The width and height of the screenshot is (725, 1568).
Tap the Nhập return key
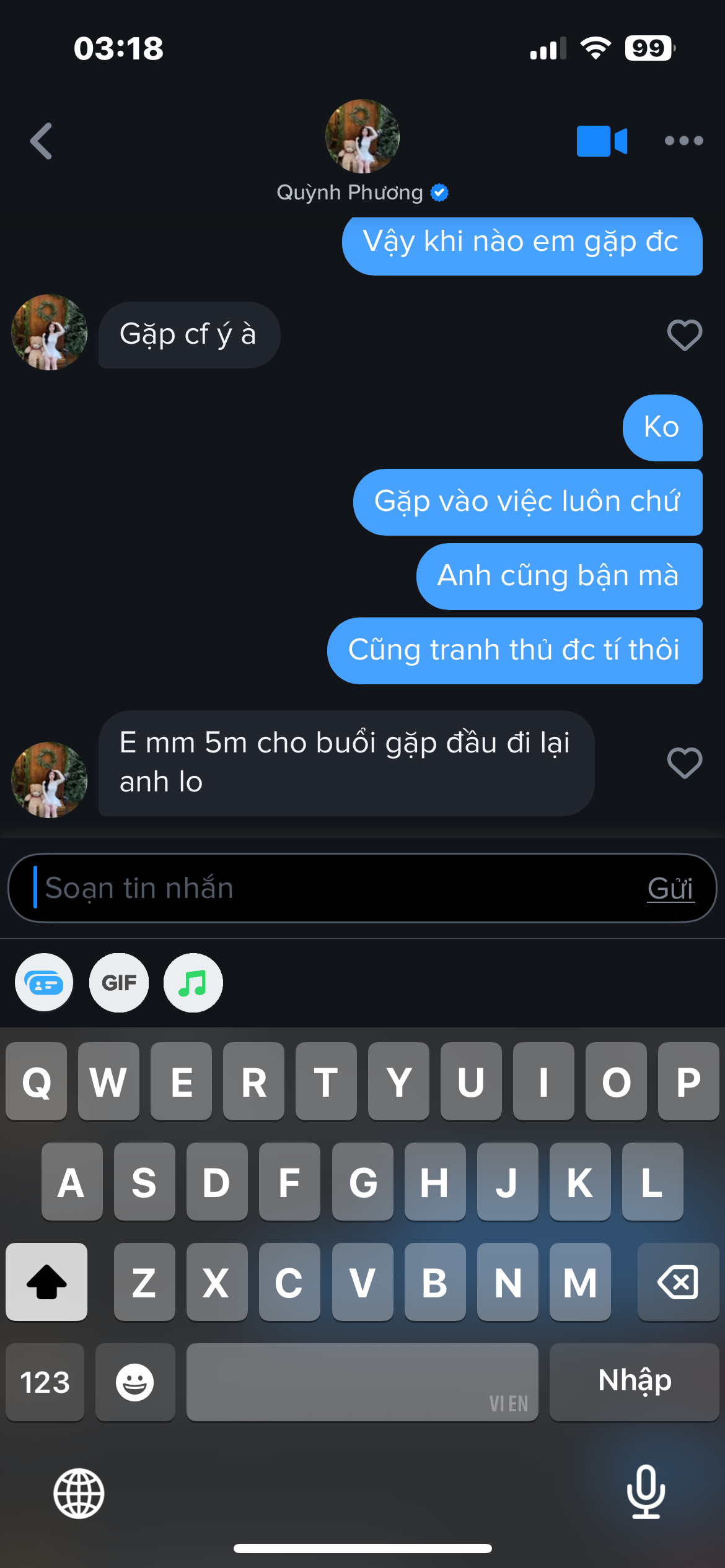634,1382
